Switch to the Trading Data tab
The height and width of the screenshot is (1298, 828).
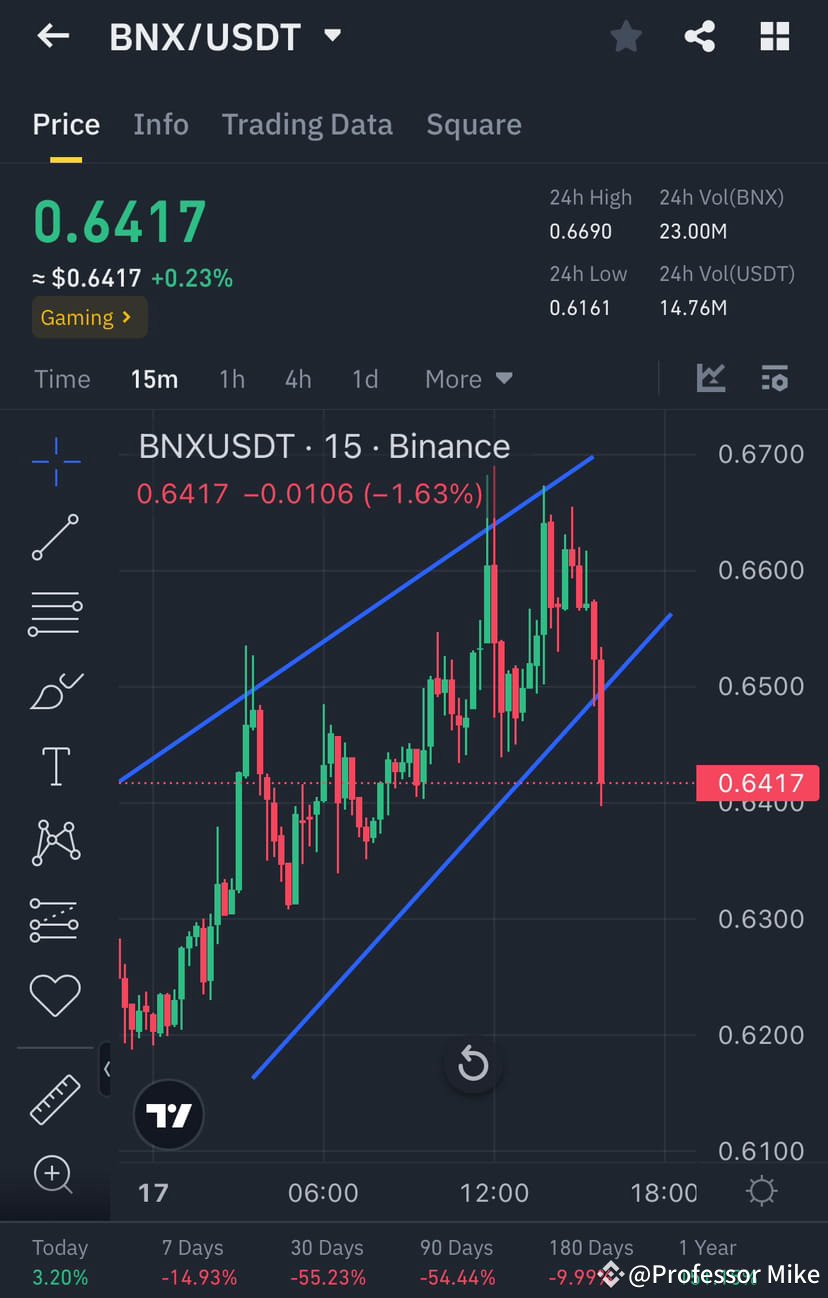(x=307, y=124)
